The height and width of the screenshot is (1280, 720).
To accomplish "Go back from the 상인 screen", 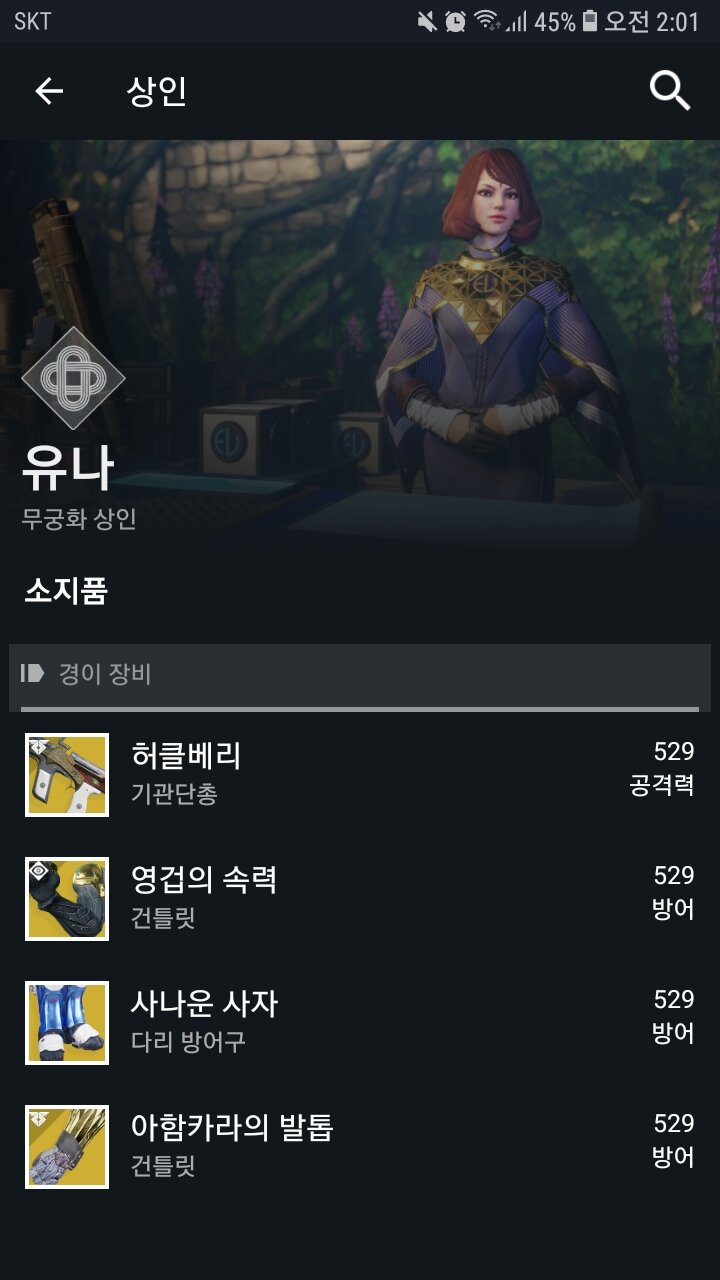I will [49, 92].
